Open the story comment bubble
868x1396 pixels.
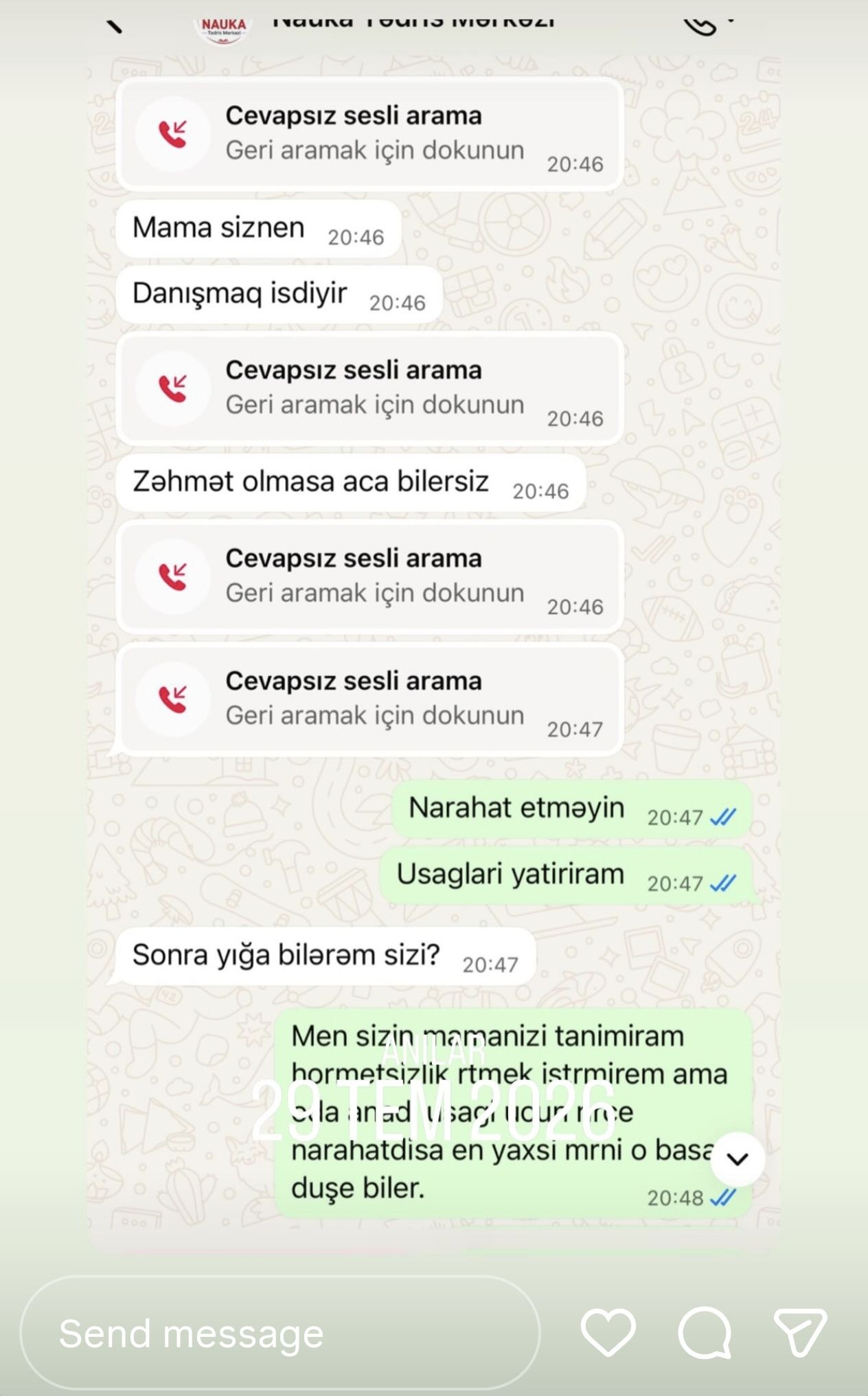click(x=705, y=1333)
